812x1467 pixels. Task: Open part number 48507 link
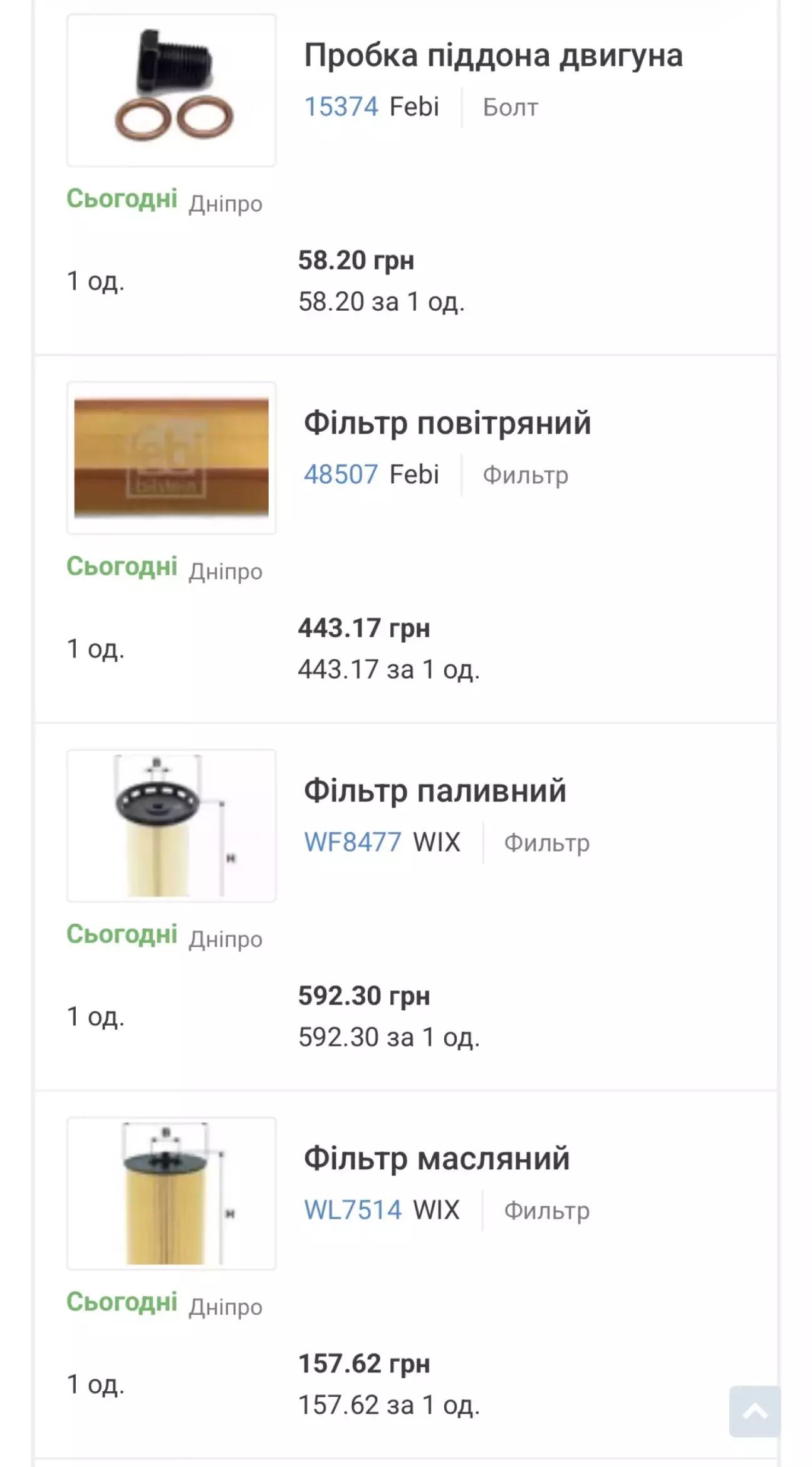(341, 475)
